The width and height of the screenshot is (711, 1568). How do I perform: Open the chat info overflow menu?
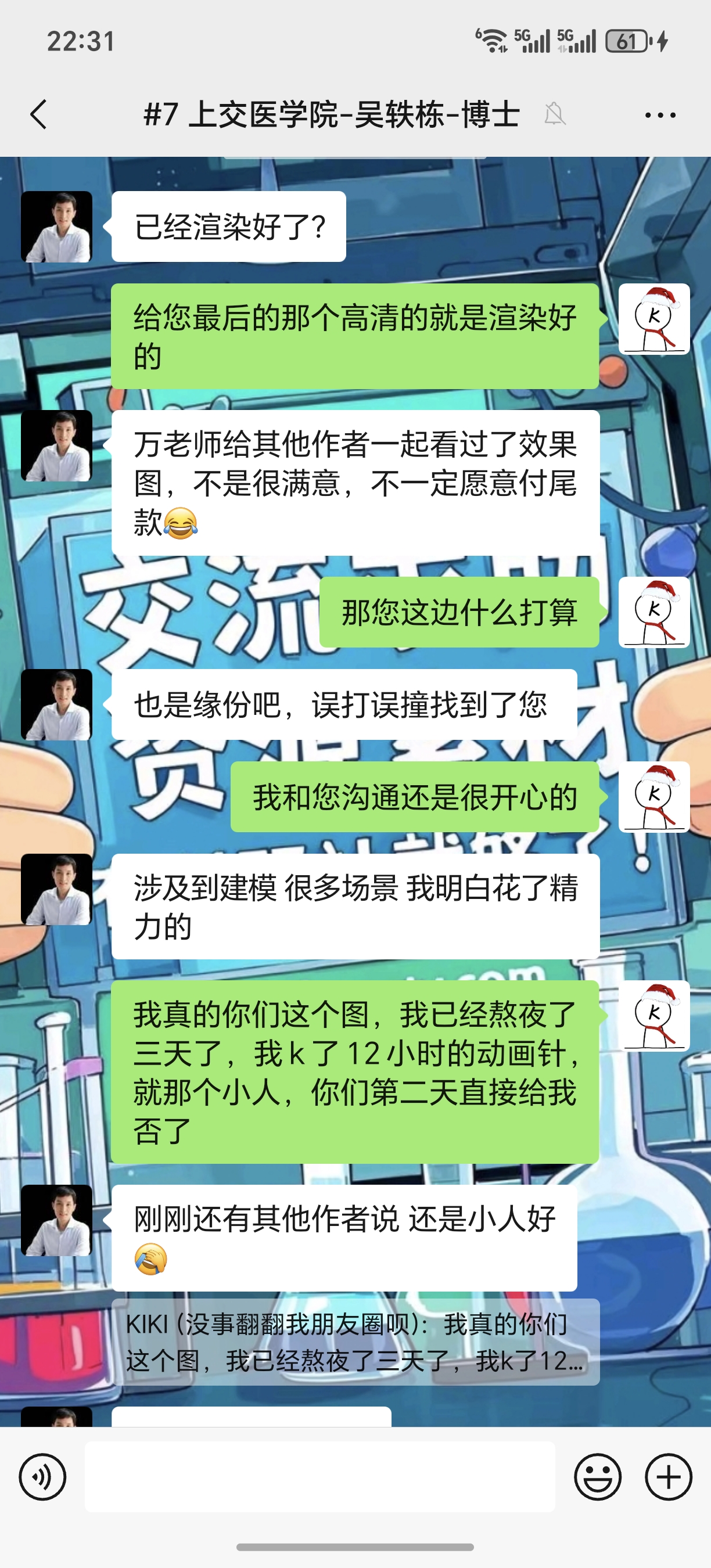[660, 114]
